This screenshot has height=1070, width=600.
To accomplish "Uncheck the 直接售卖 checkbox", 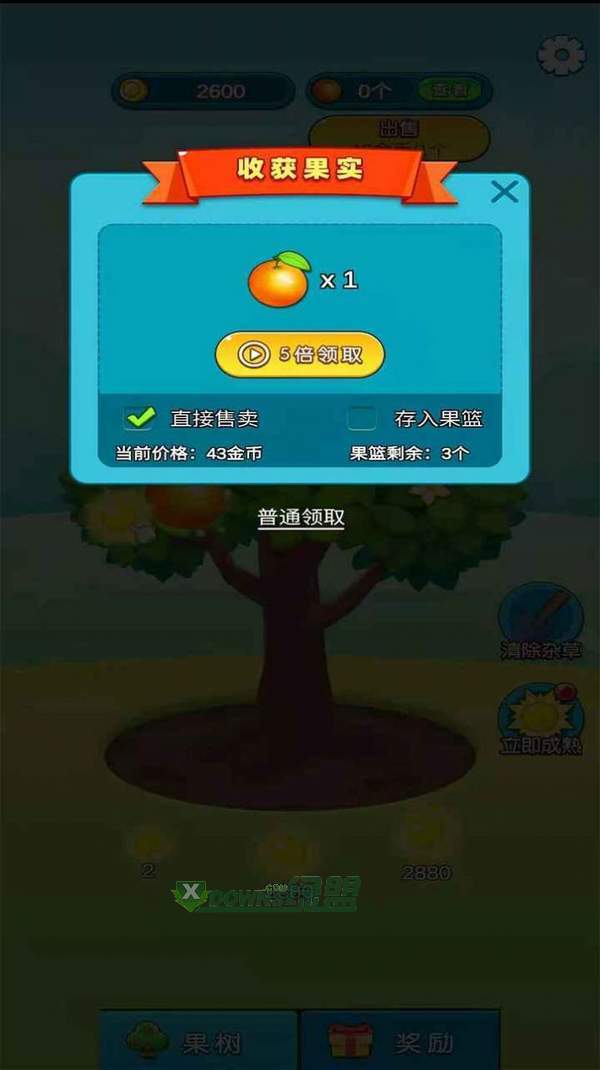I will click(x=139, y=418).
